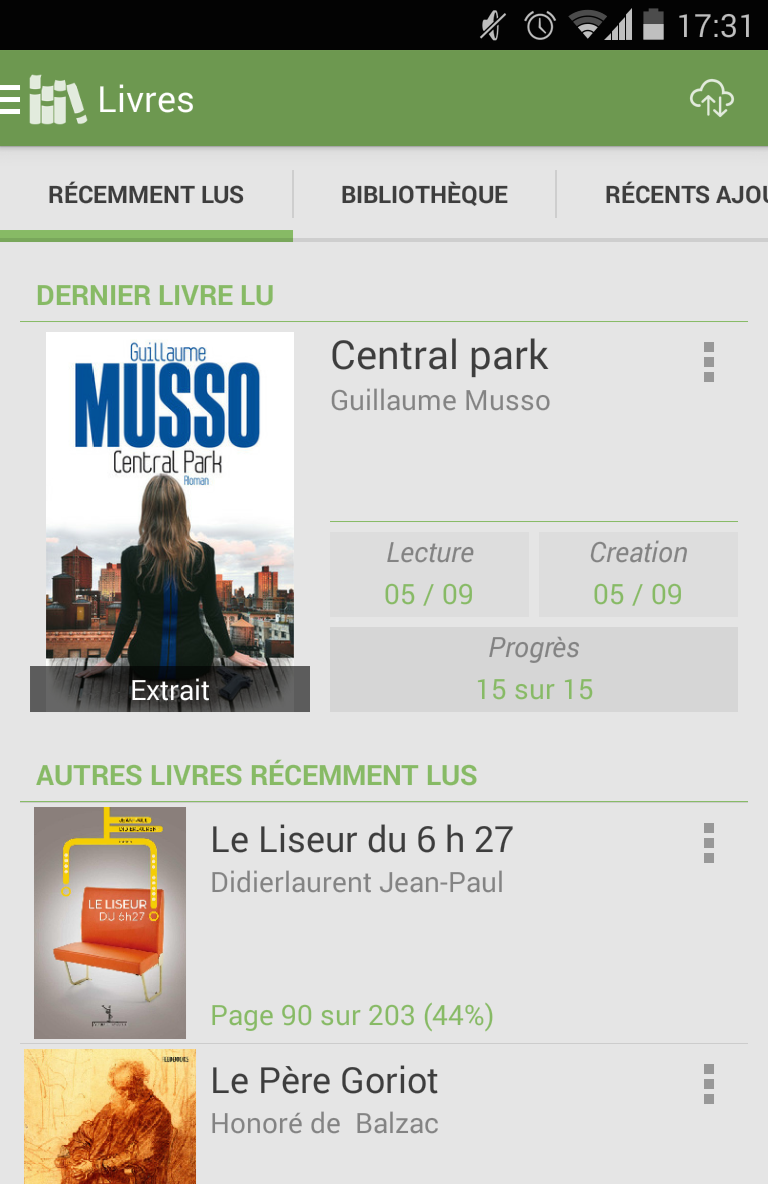This screenshot has width=768, height=1184.
Task: Switch to the Bibliothèque tab
Action: pyautogui.click(x=424, y=195)
